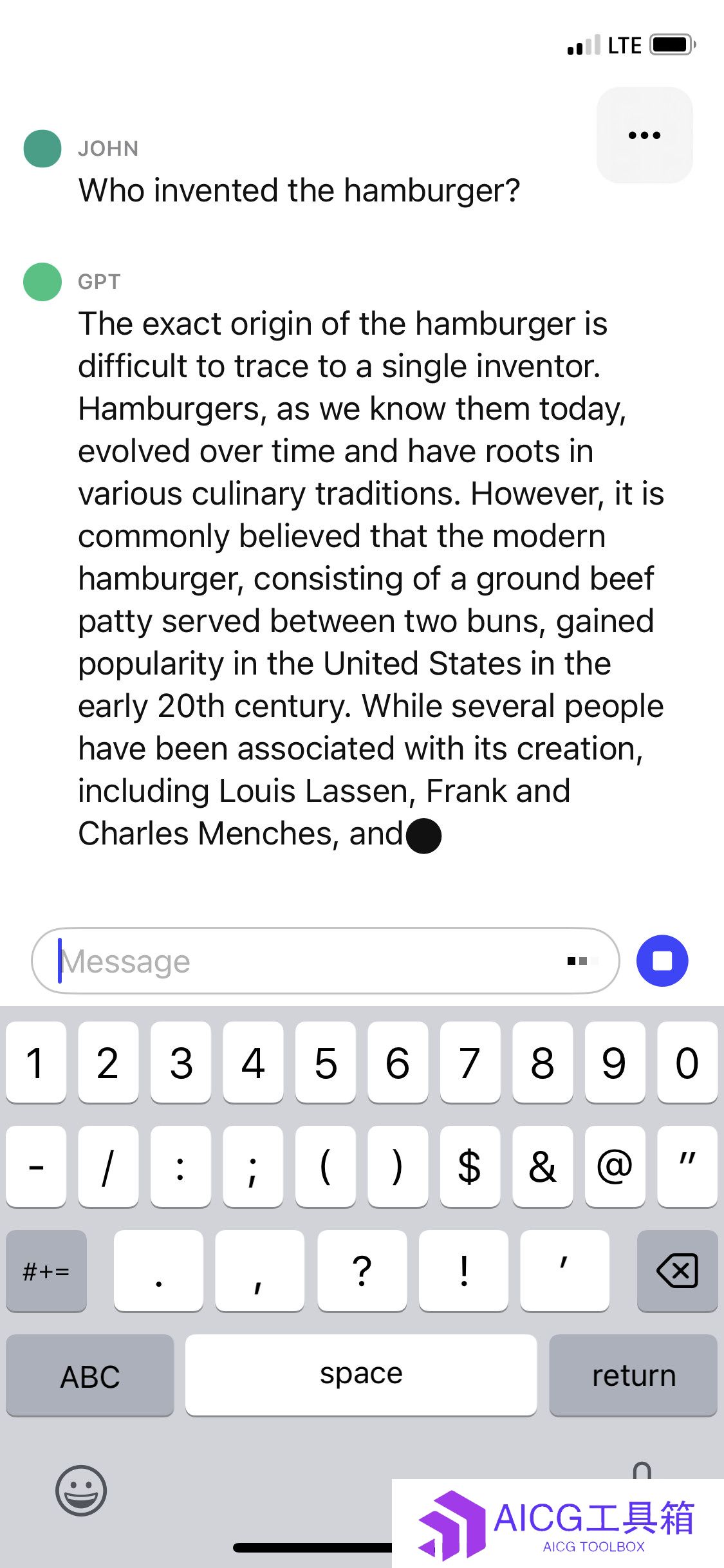Type the question mark key
724x1568 pixels.
[362, 1270]
